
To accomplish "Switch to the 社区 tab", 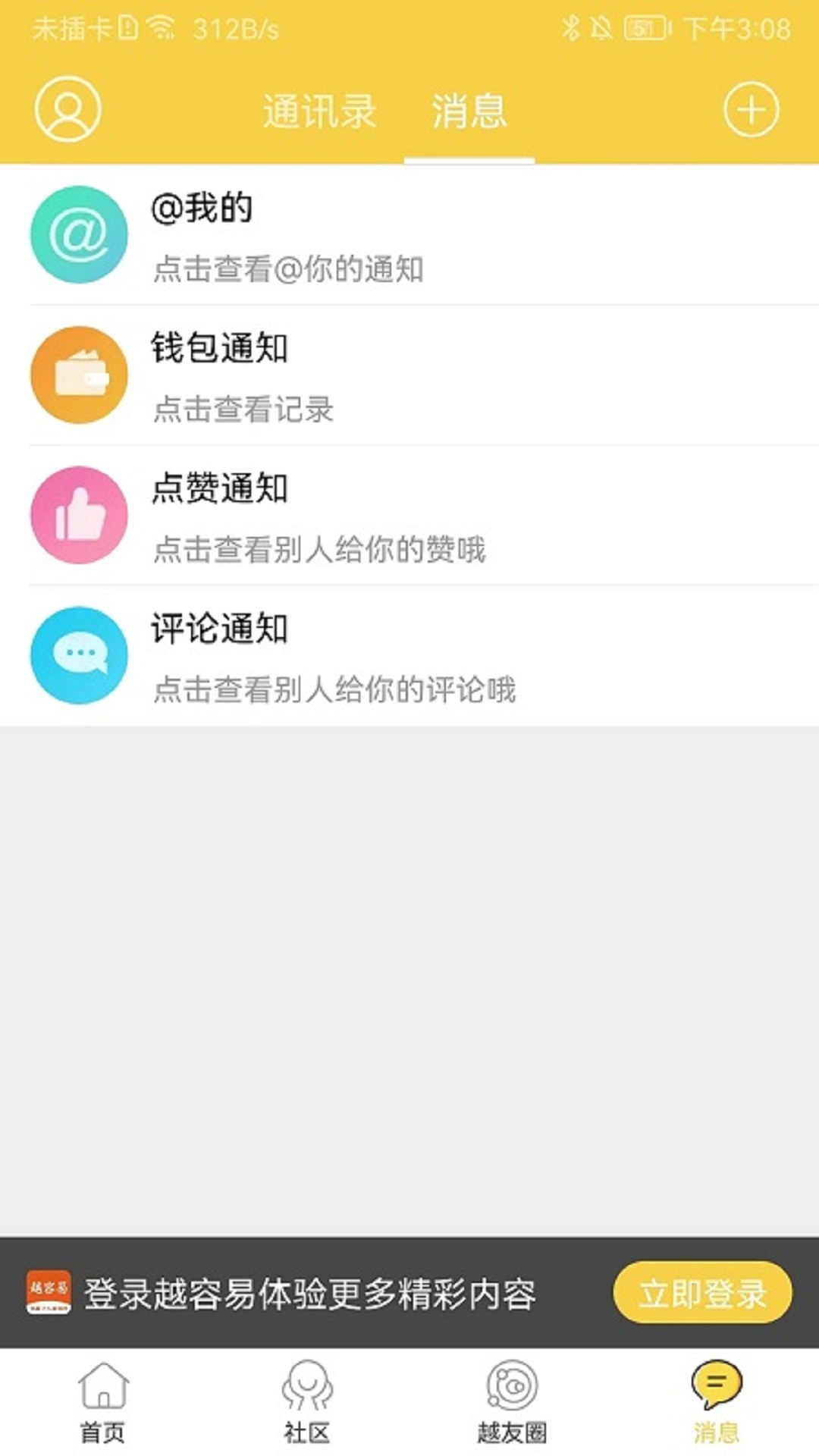I will point(307,1403).
